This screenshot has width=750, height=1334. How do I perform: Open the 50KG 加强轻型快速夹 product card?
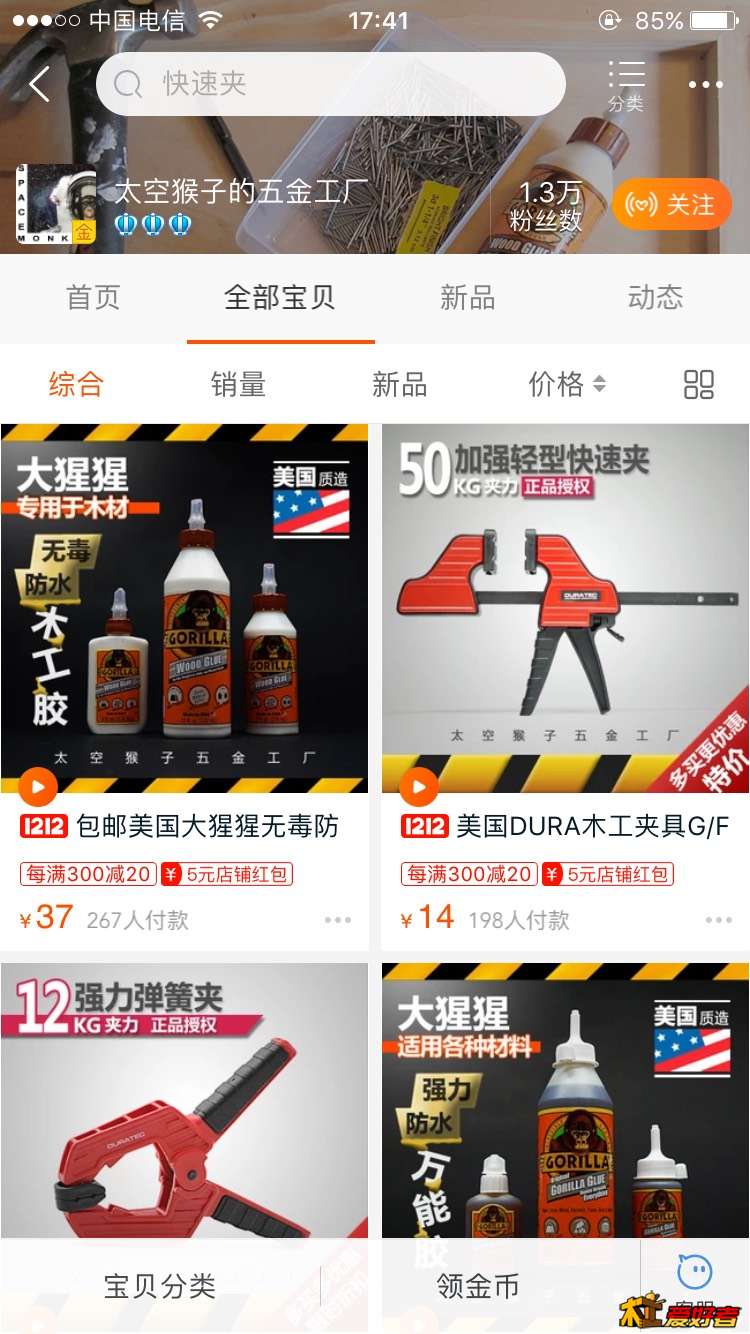[x=565, y=608]
